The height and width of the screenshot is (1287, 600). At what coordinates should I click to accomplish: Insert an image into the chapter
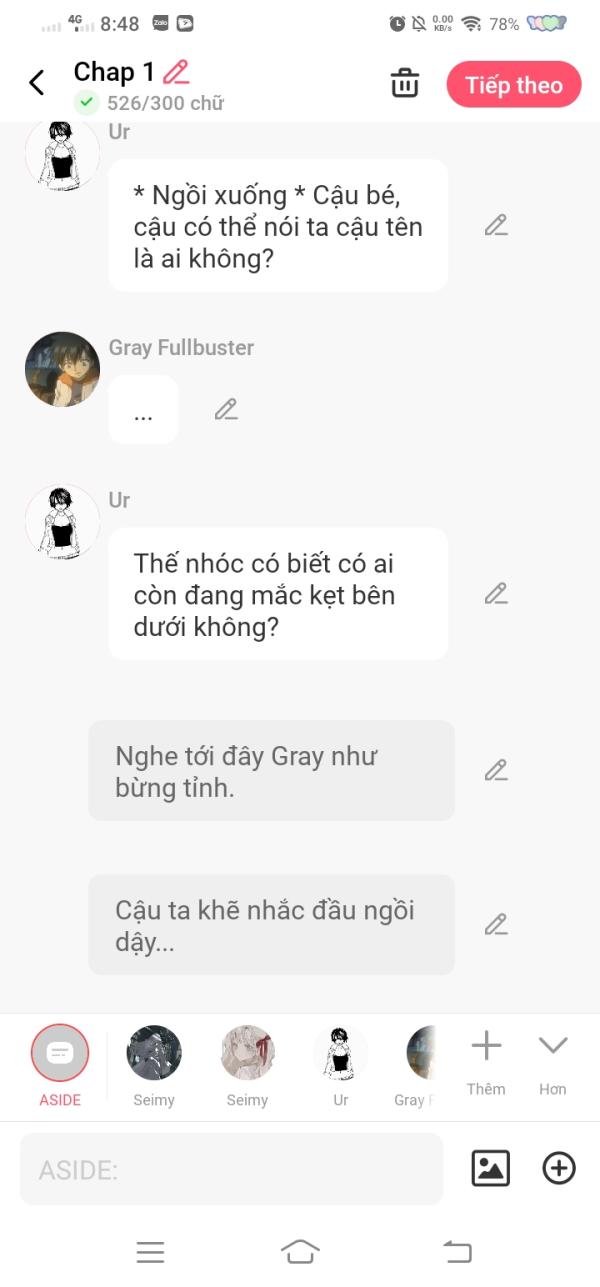tap(490, 1168)
